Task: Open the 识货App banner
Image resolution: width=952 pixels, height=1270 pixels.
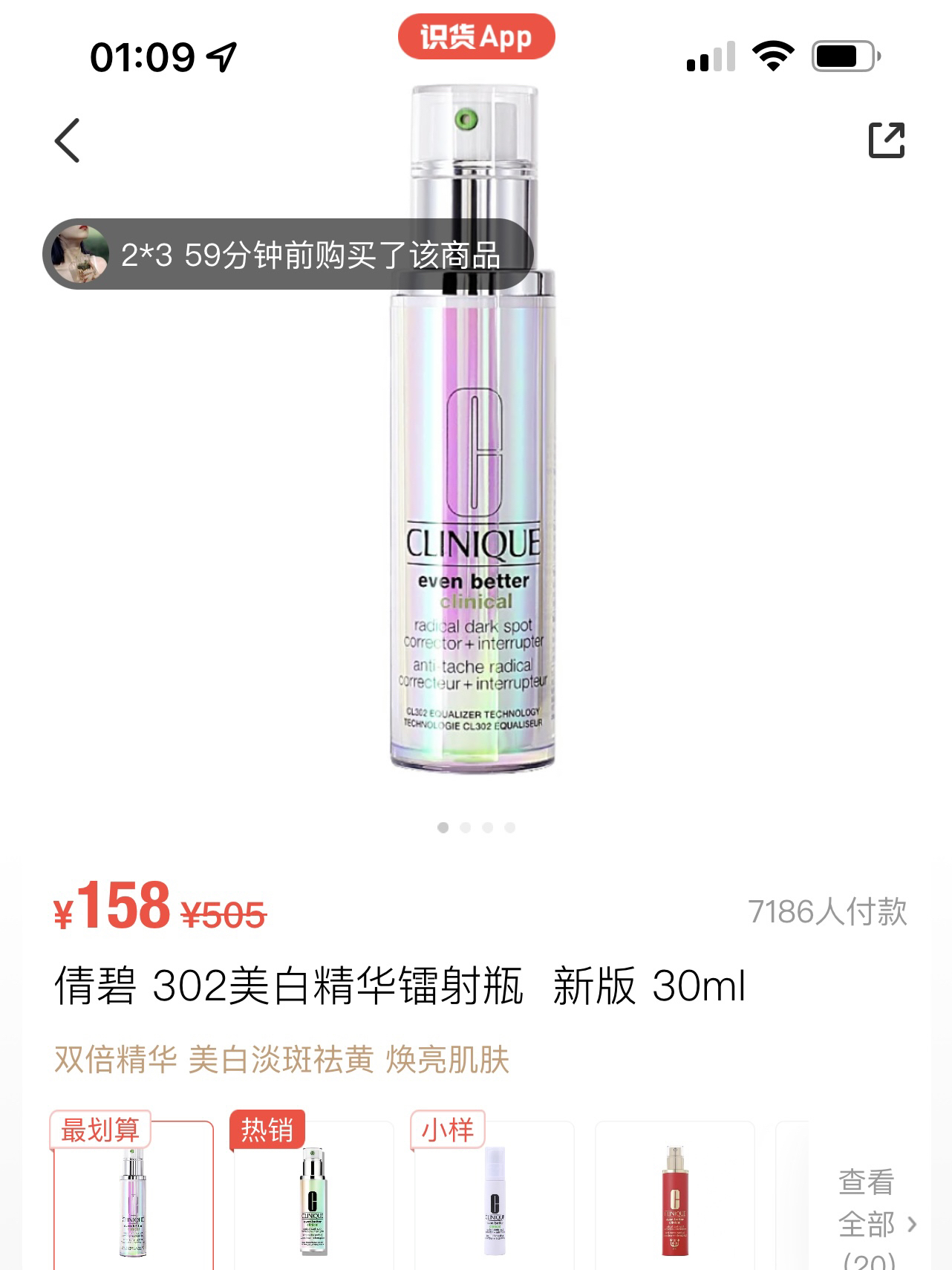Action: pos(476,36)
